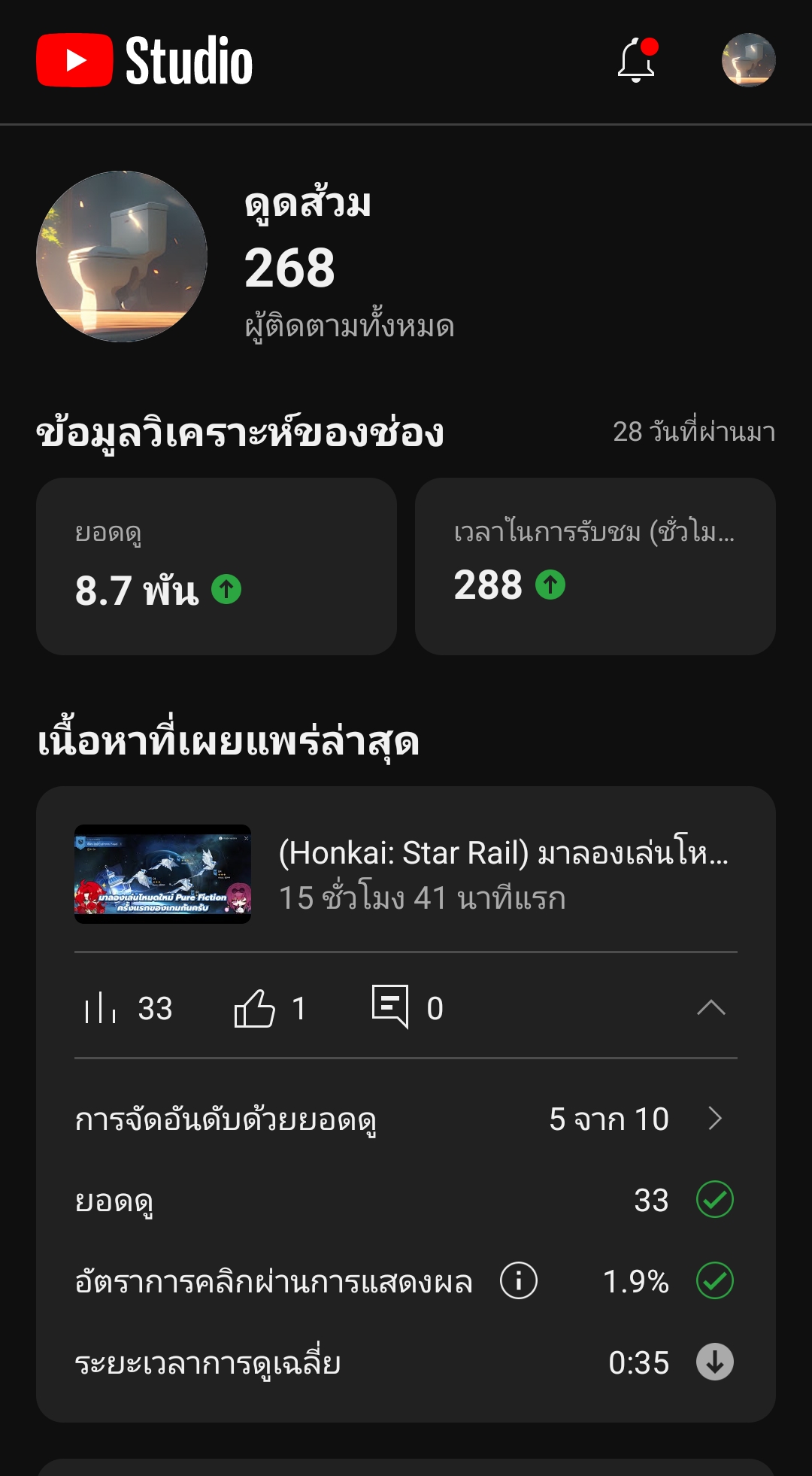
Task: Open the channel profile picture
Action: (122, 257)
